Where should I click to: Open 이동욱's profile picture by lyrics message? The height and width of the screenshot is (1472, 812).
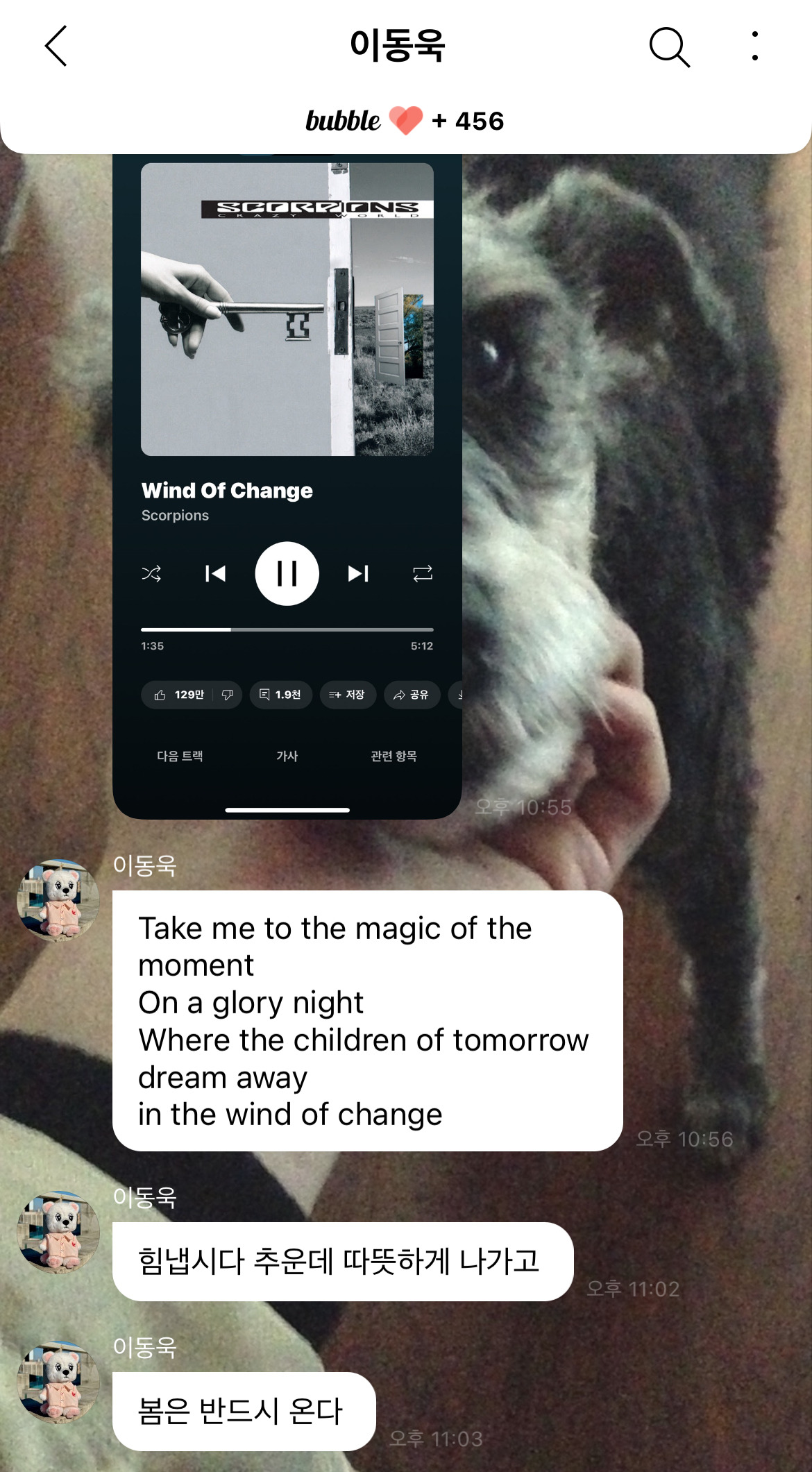(x=58, y=900)
